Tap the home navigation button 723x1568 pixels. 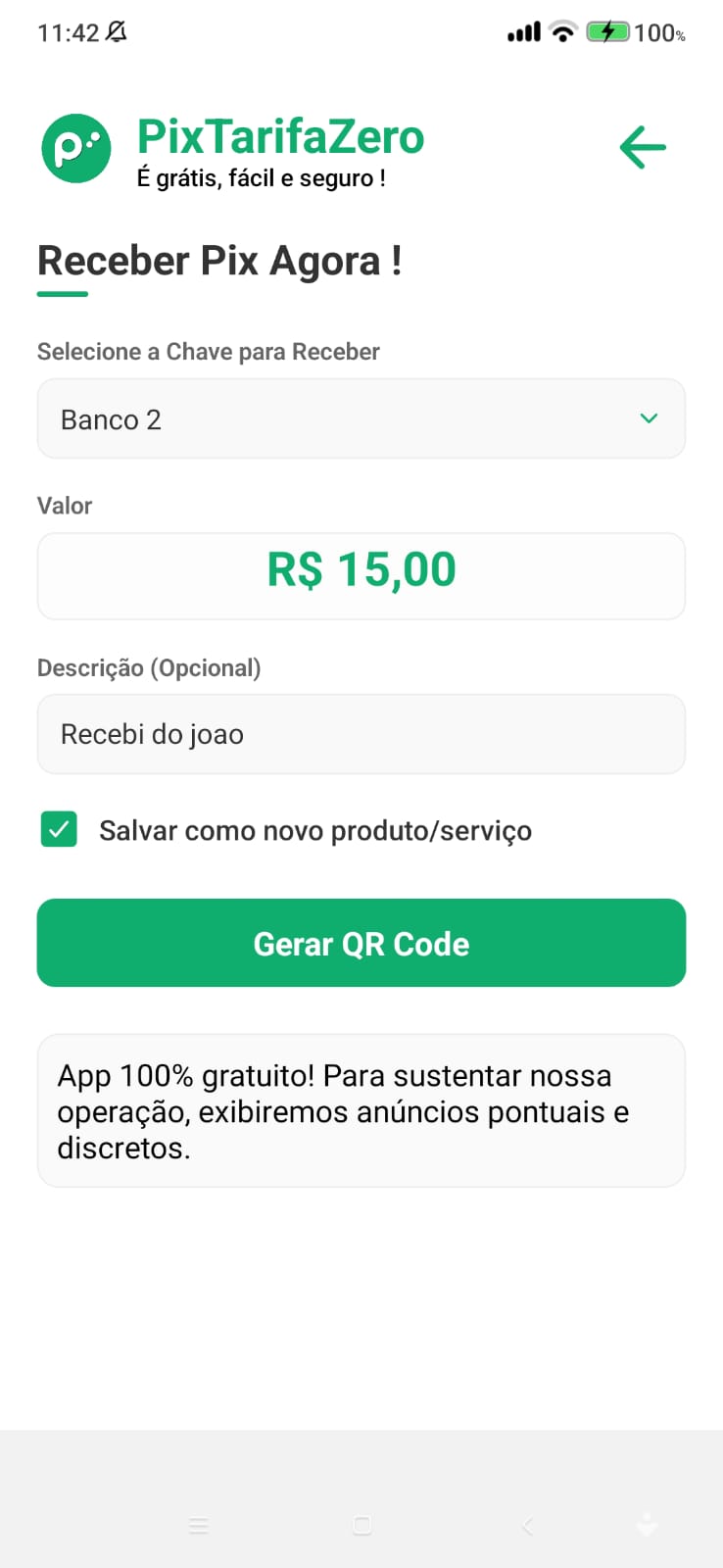click(x=361, y=1525)
